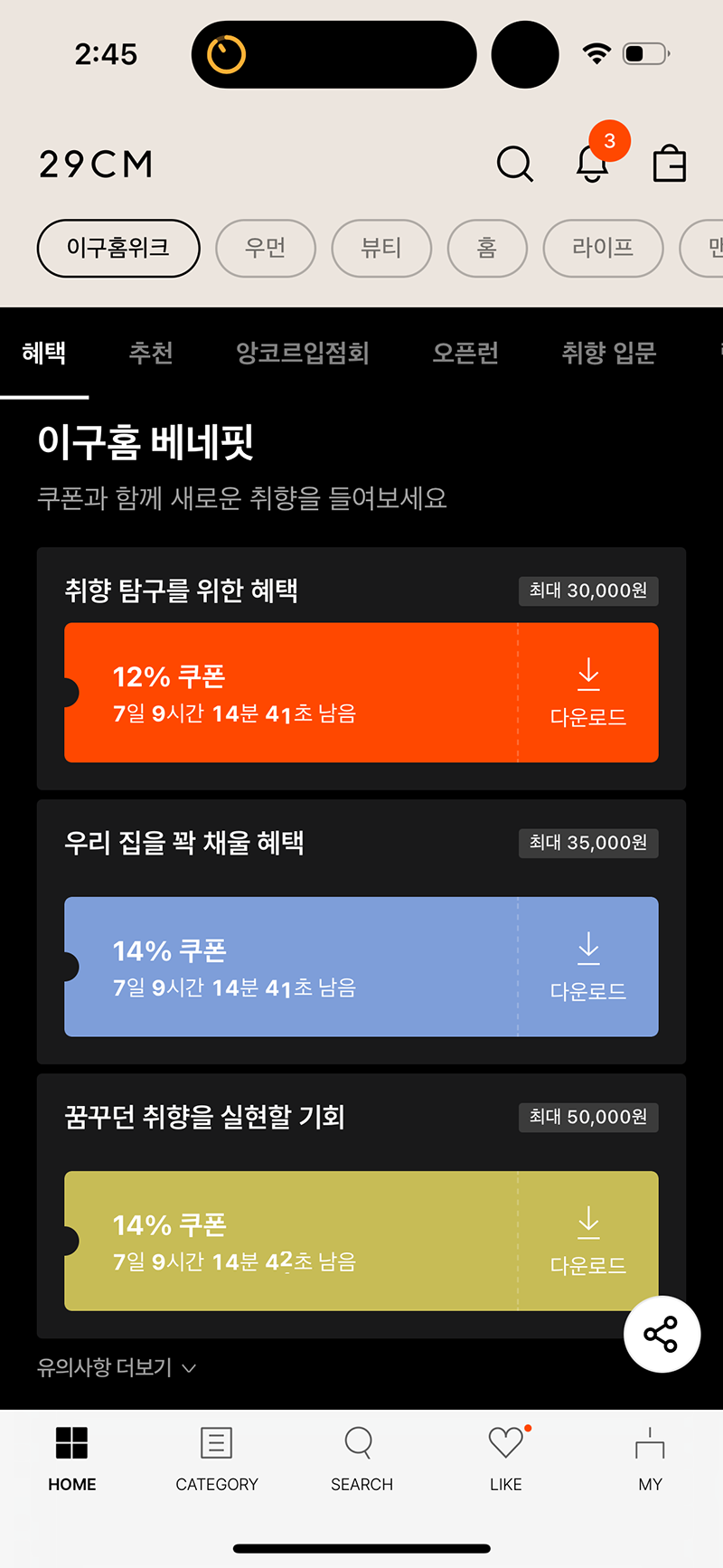The width and height of the screenshot is (723, 1568).
Task: Download the blue 14% coupon
Action: [x=588, y=967]
